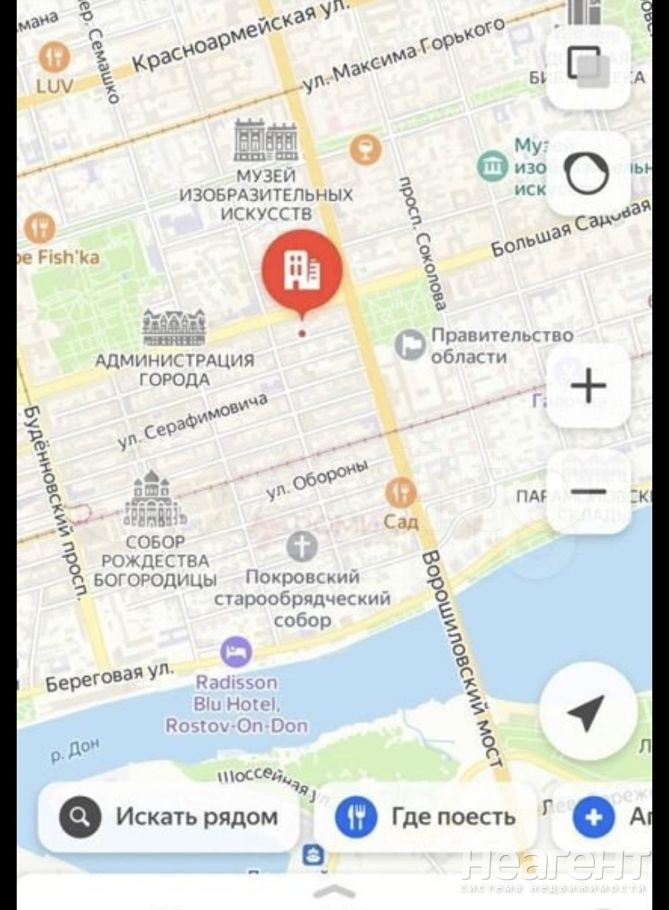Open the Сад restaurant marker
Image resolution: width=669 pixels, height=910 pixels.
(400, 492)
